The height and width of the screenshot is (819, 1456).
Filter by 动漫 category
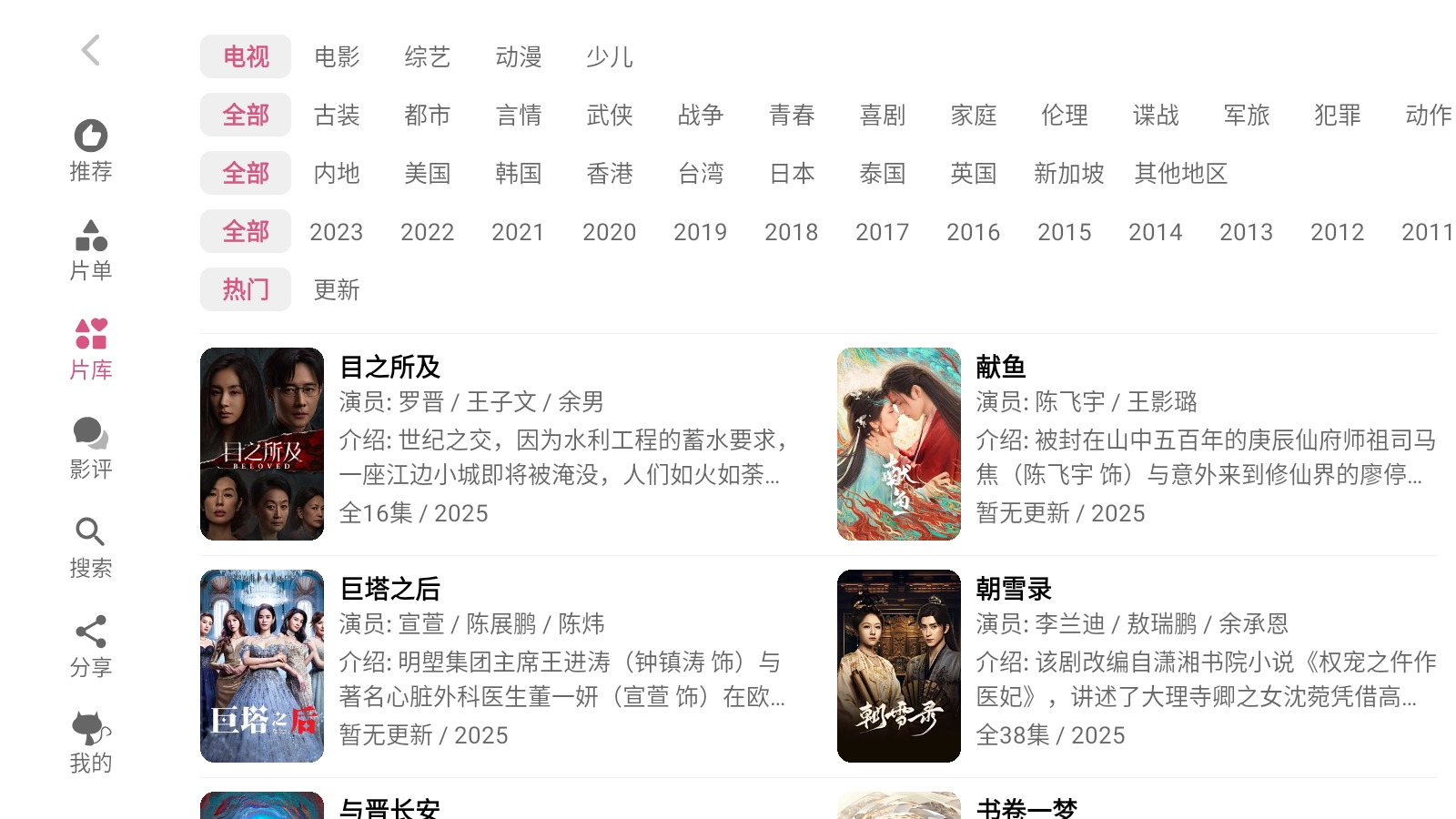point(519,57)
